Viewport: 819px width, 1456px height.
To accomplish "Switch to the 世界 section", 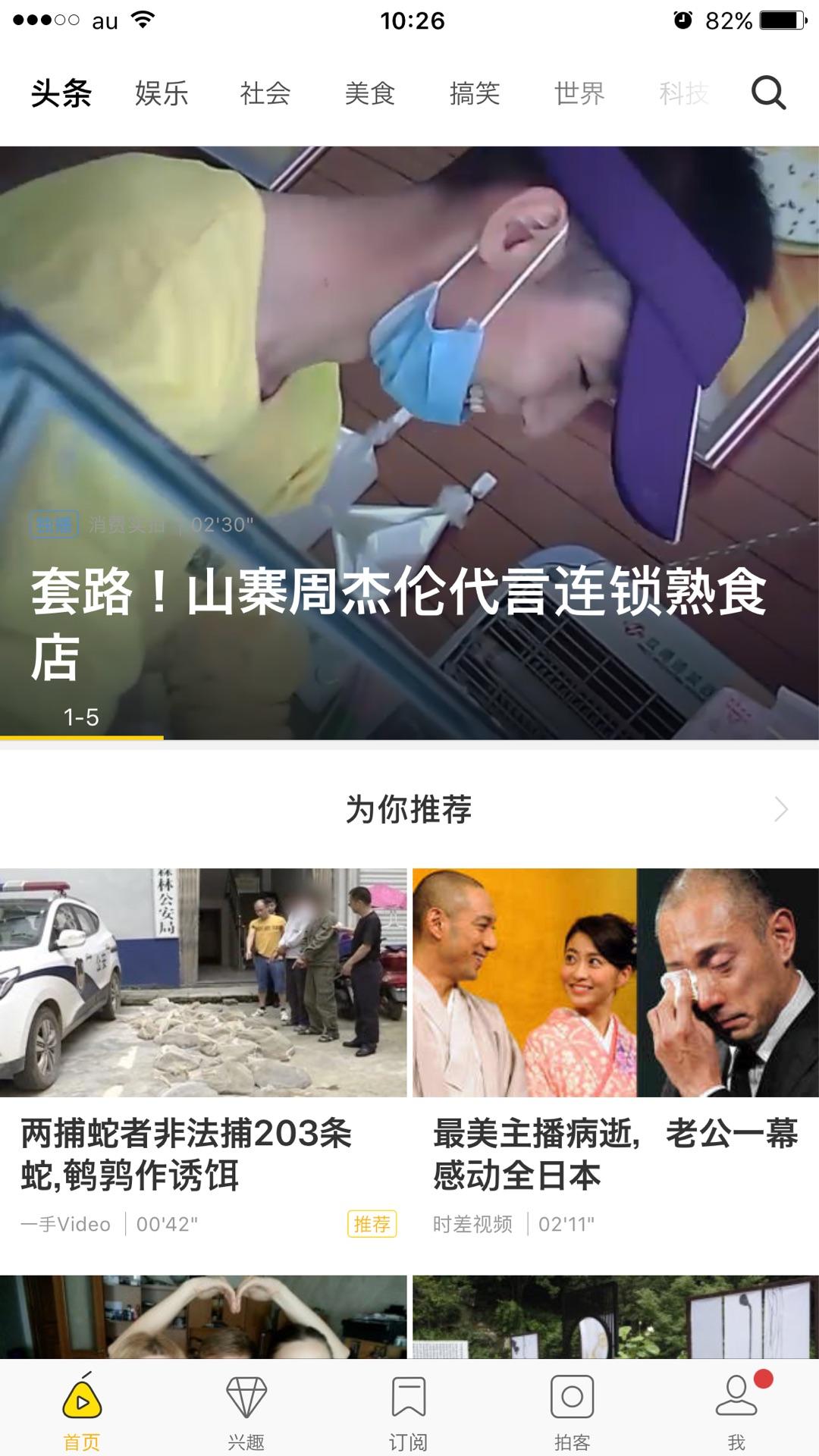I will tap(579, 93).
